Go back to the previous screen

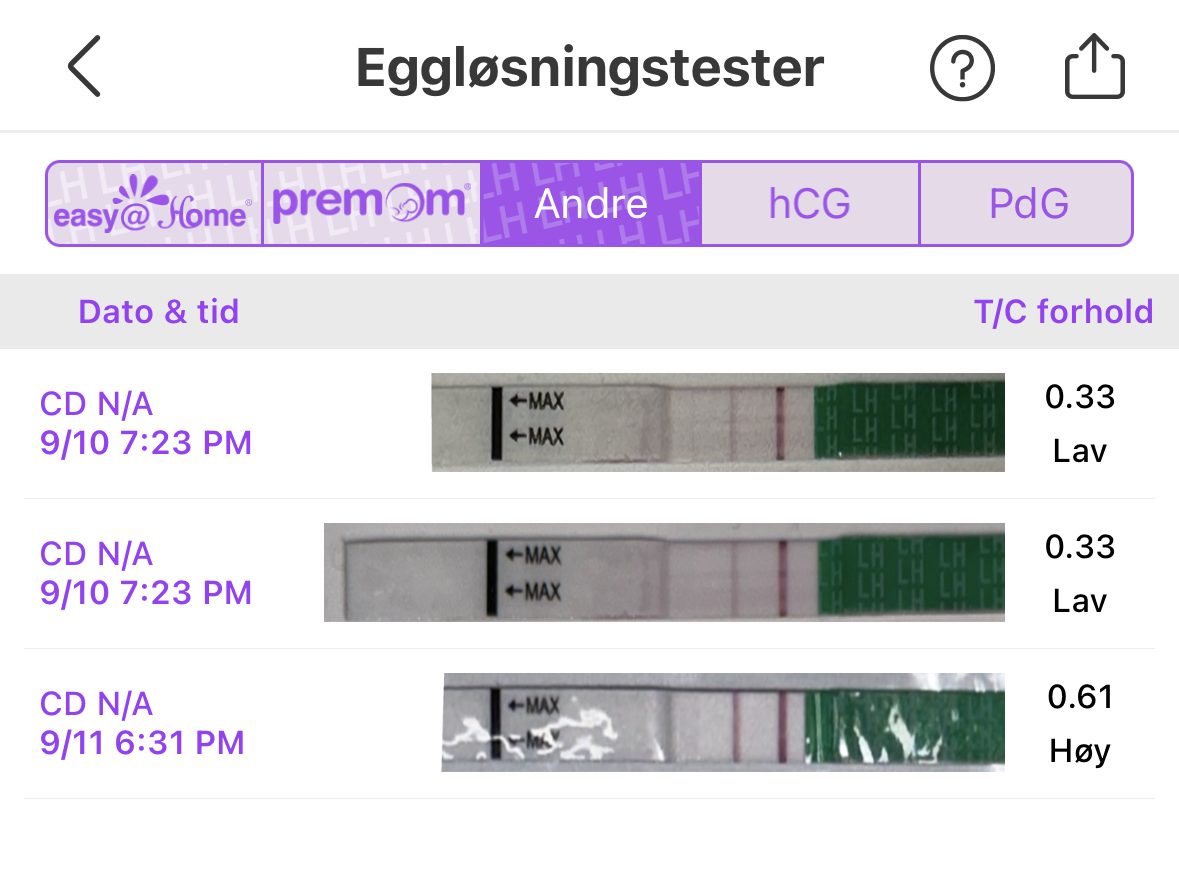84,67
